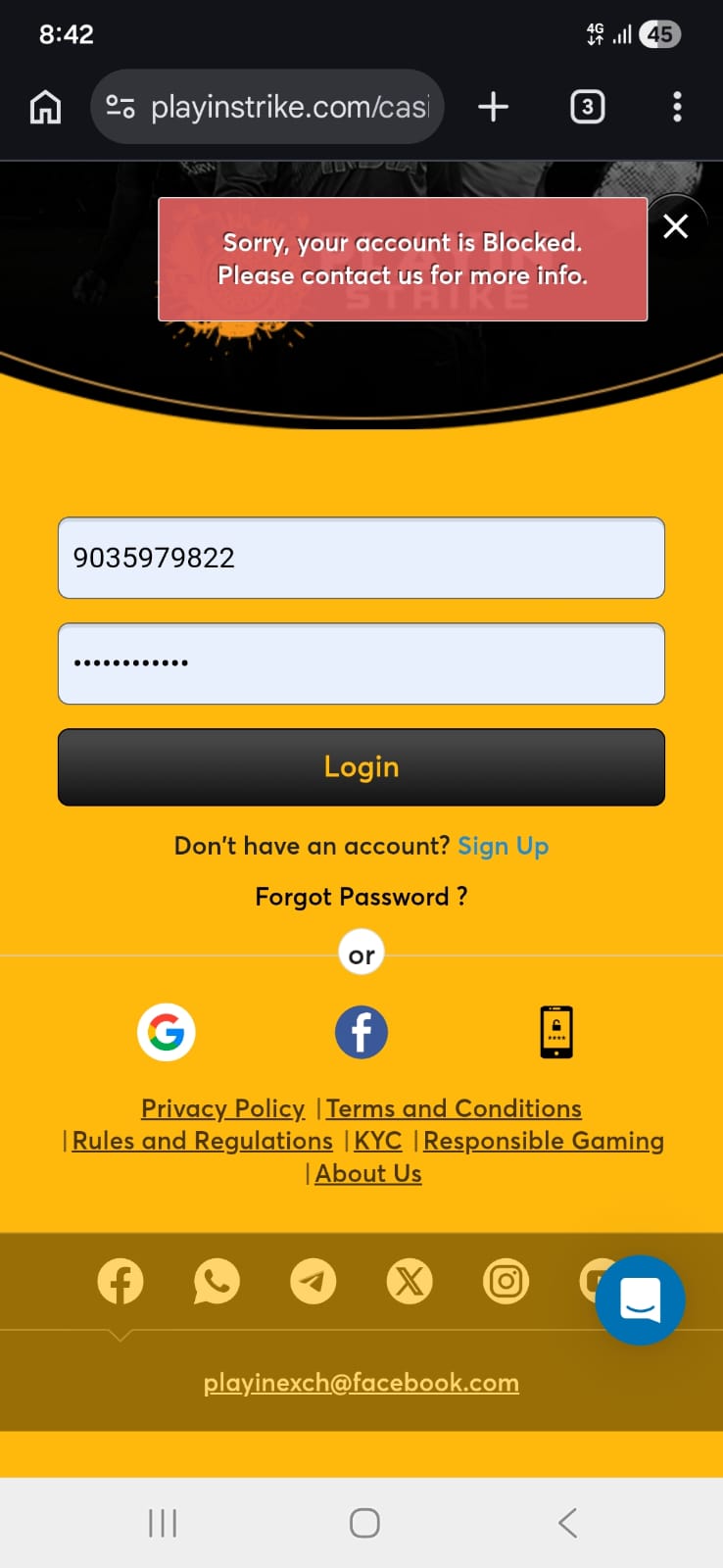723x1568 pixels.
Task: Go to the browser home page
Action: 45,107
